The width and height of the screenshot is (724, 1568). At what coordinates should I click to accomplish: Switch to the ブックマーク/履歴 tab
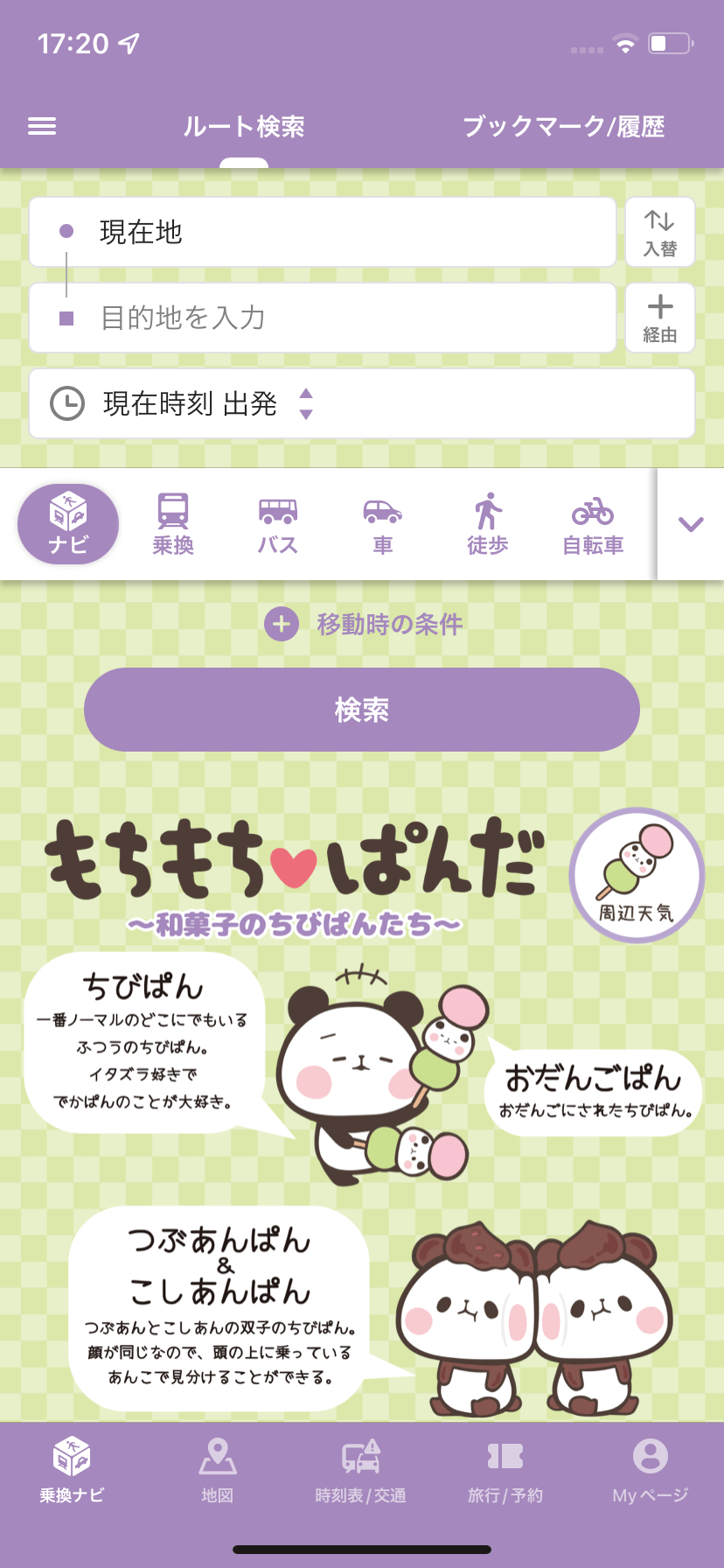pos(563,127)
